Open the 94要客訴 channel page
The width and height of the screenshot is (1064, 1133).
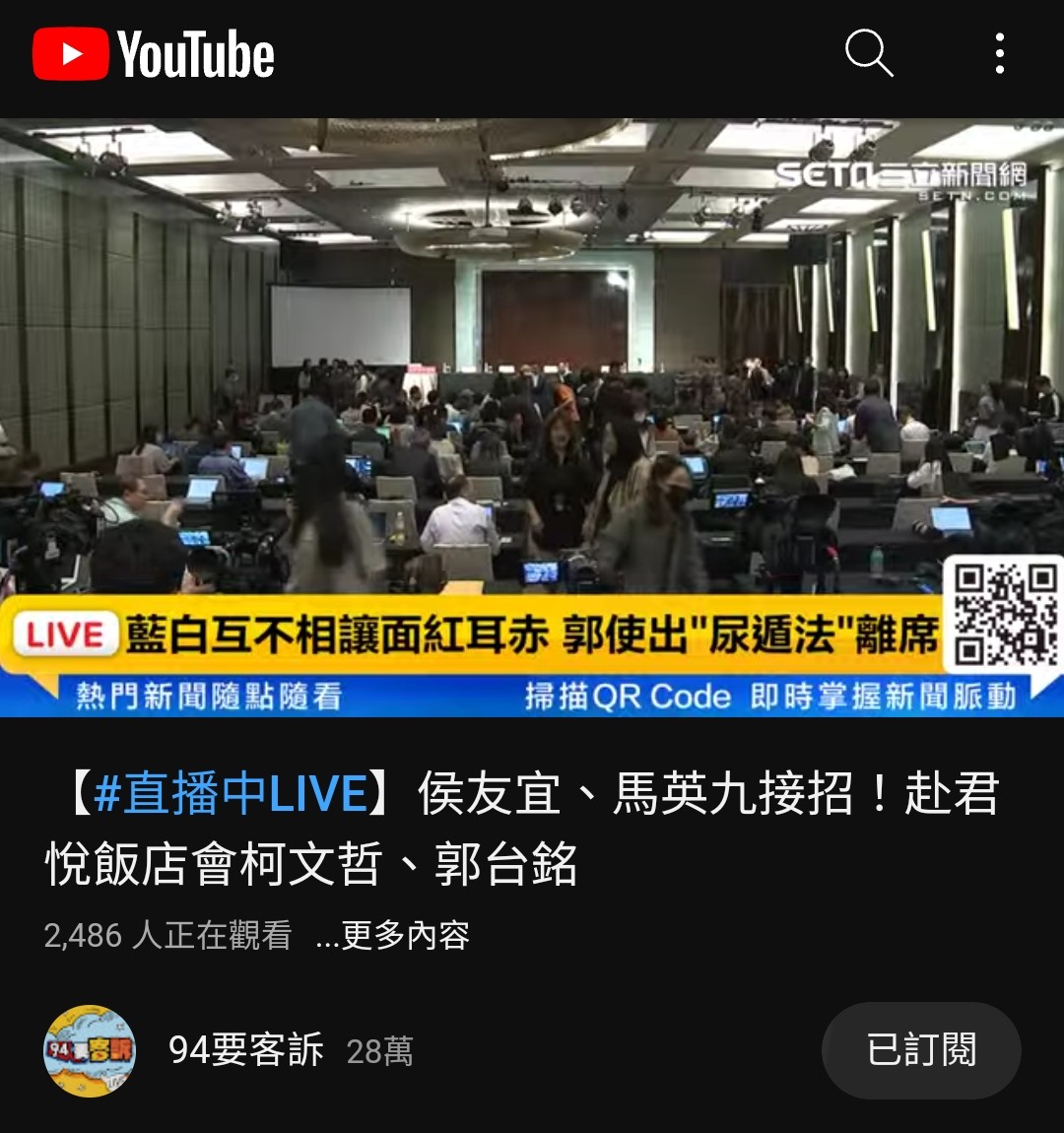point(245,1050)
